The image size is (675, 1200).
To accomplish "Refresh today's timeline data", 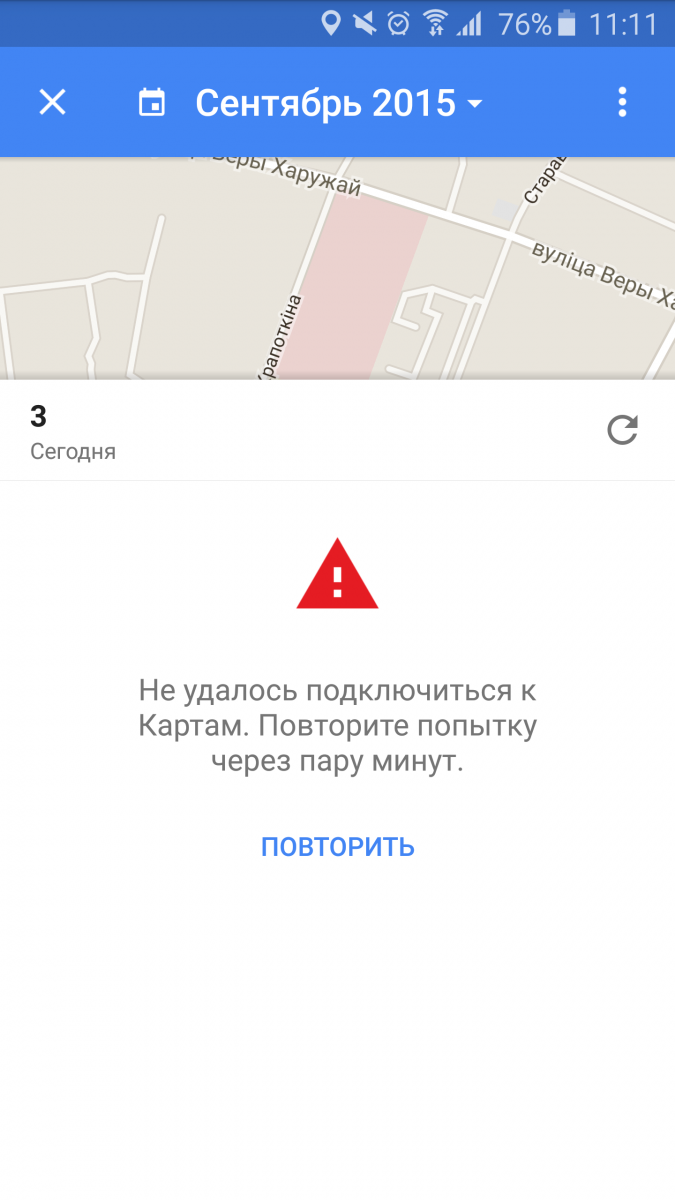I will pyautogui.click(x=622, y=430).
